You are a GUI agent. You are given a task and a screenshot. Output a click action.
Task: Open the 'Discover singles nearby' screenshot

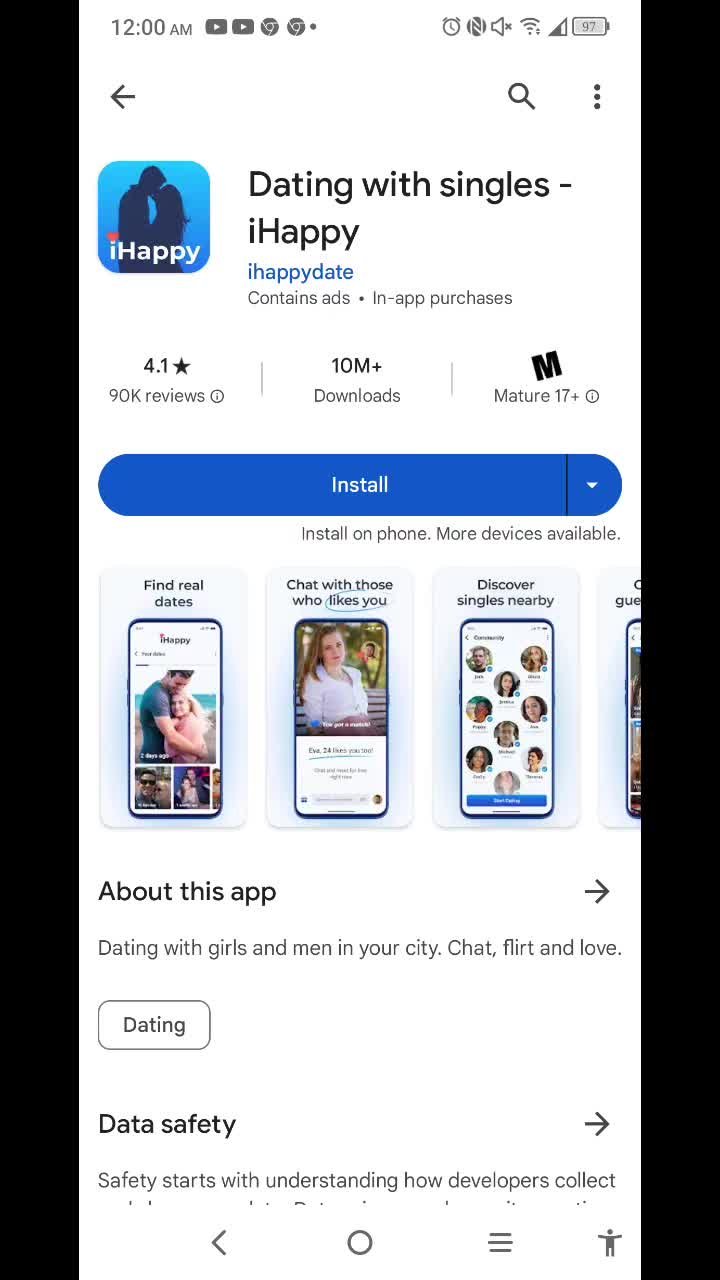click(506, 698)
